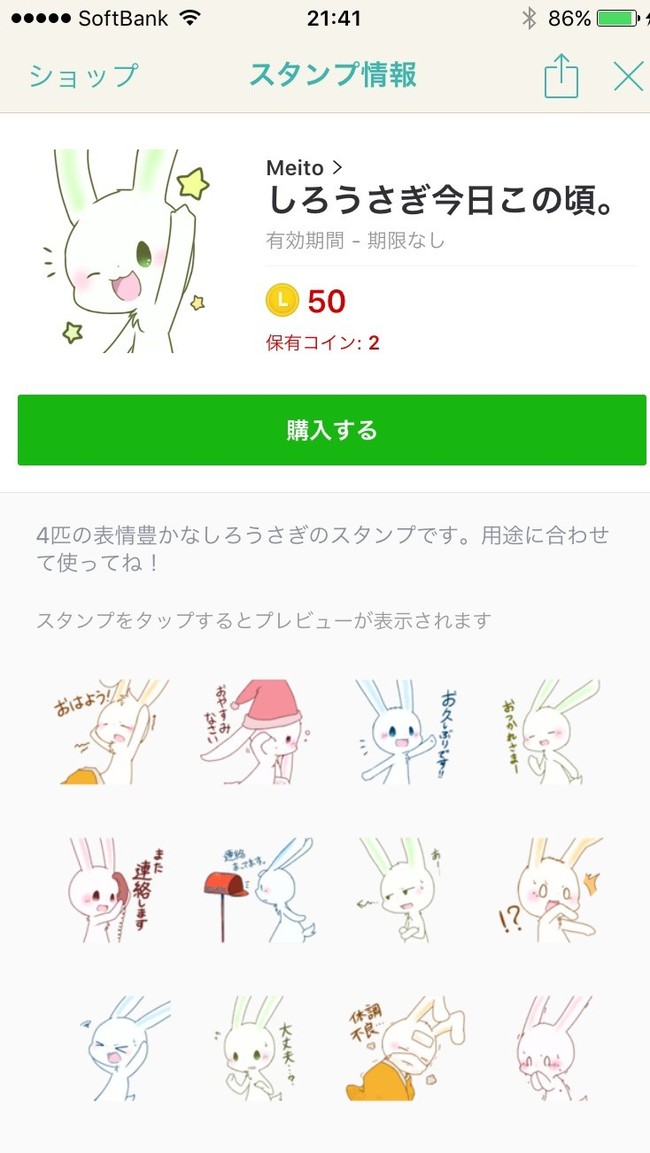Preview the また連絡します sticker
The width and height of the screenshot is (650, 1153).
110,890
